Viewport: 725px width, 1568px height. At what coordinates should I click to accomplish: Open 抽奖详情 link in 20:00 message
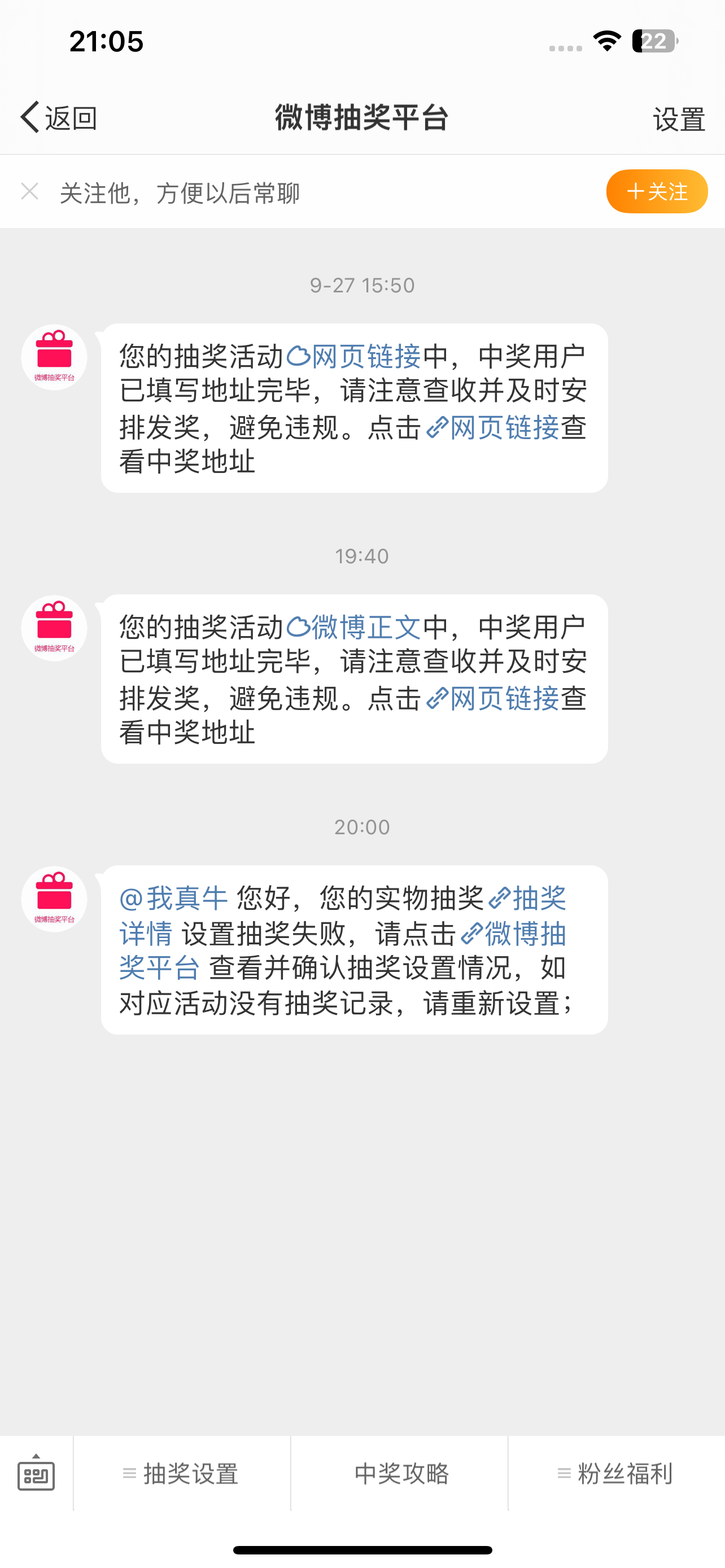pos(343,916)
